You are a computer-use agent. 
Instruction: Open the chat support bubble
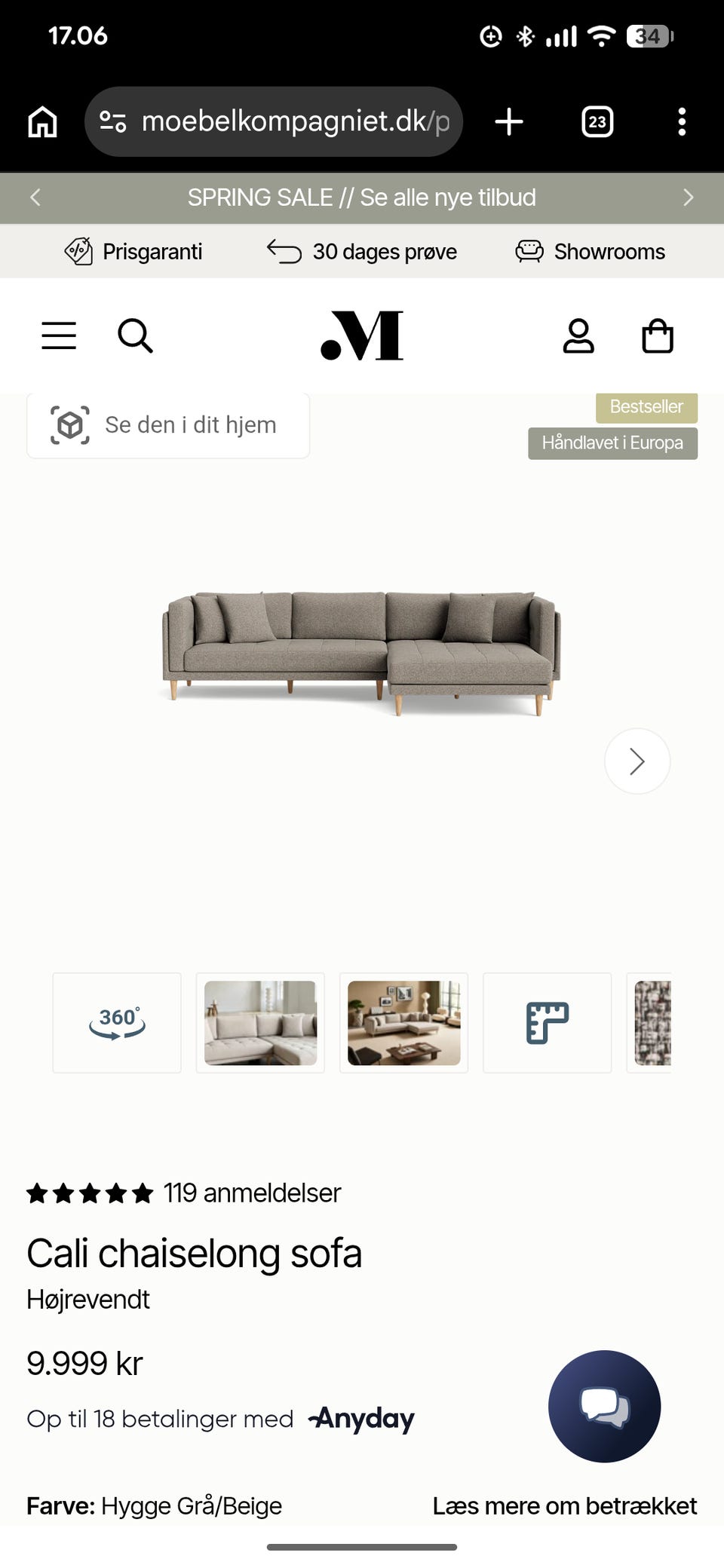tap(603, 1405)
